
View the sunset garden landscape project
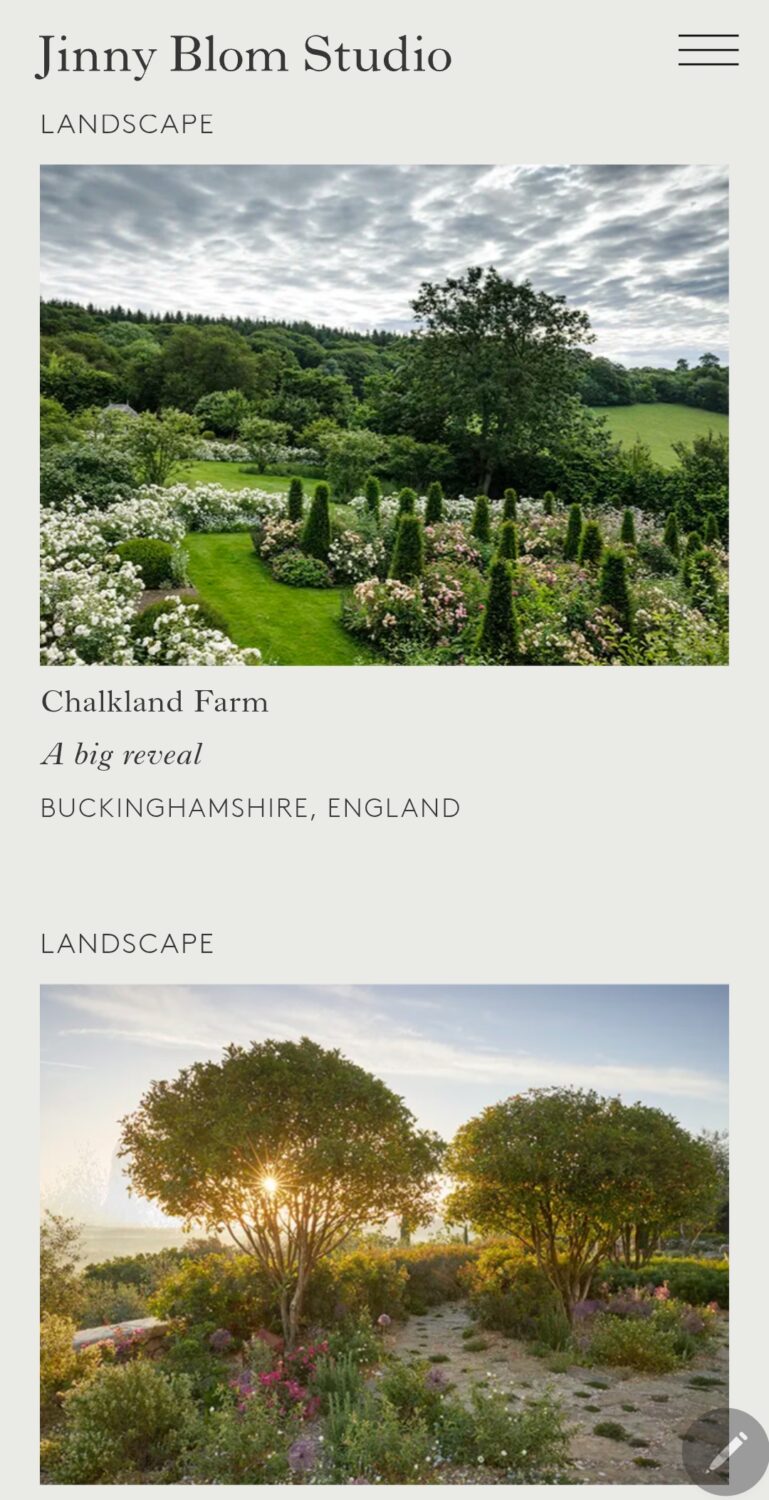click(x=384, y=1234)
